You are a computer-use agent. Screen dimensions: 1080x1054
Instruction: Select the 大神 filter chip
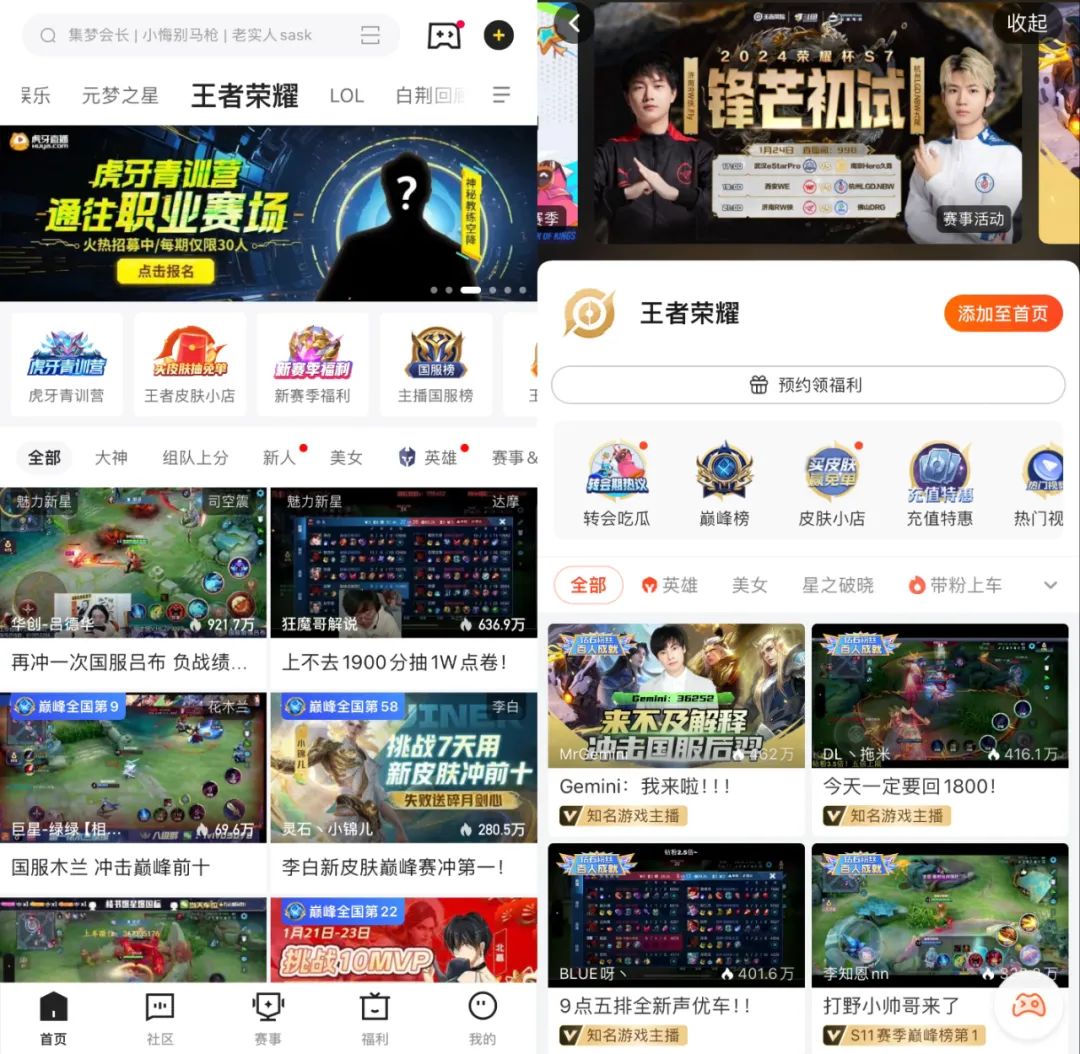111,457
